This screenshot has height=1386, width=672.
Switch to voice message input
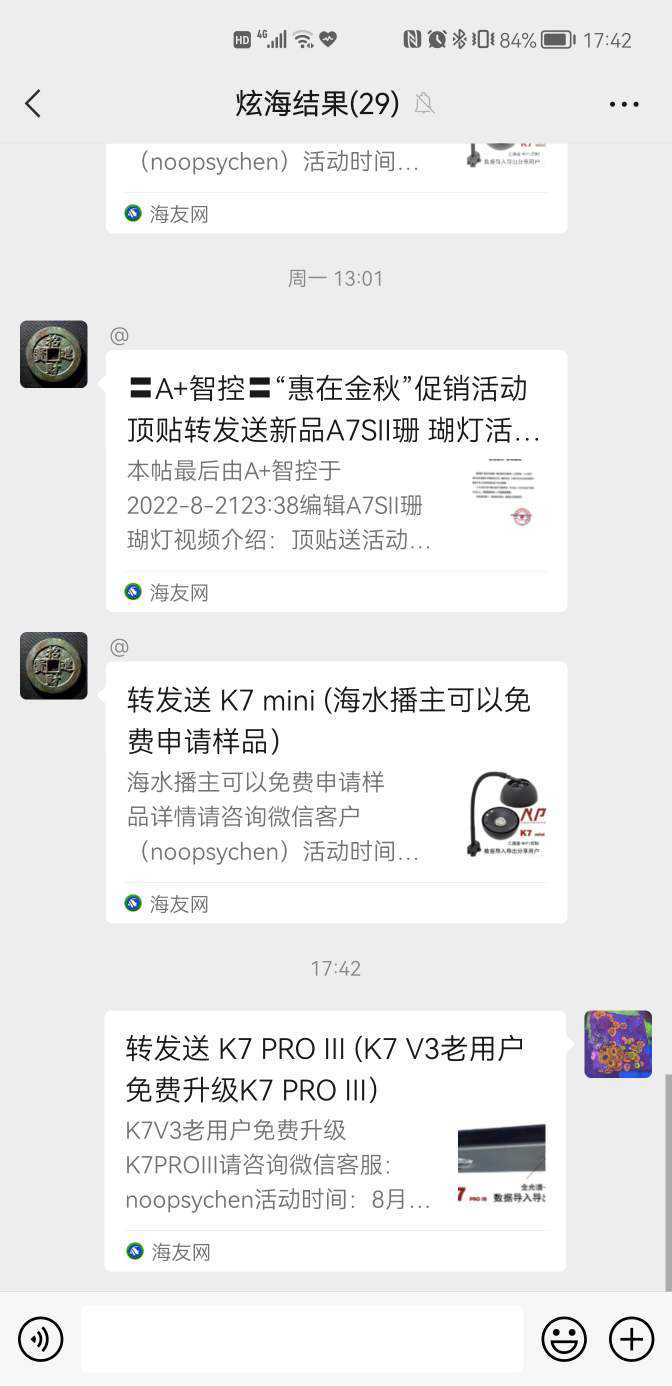click(x=41, y=1339)
